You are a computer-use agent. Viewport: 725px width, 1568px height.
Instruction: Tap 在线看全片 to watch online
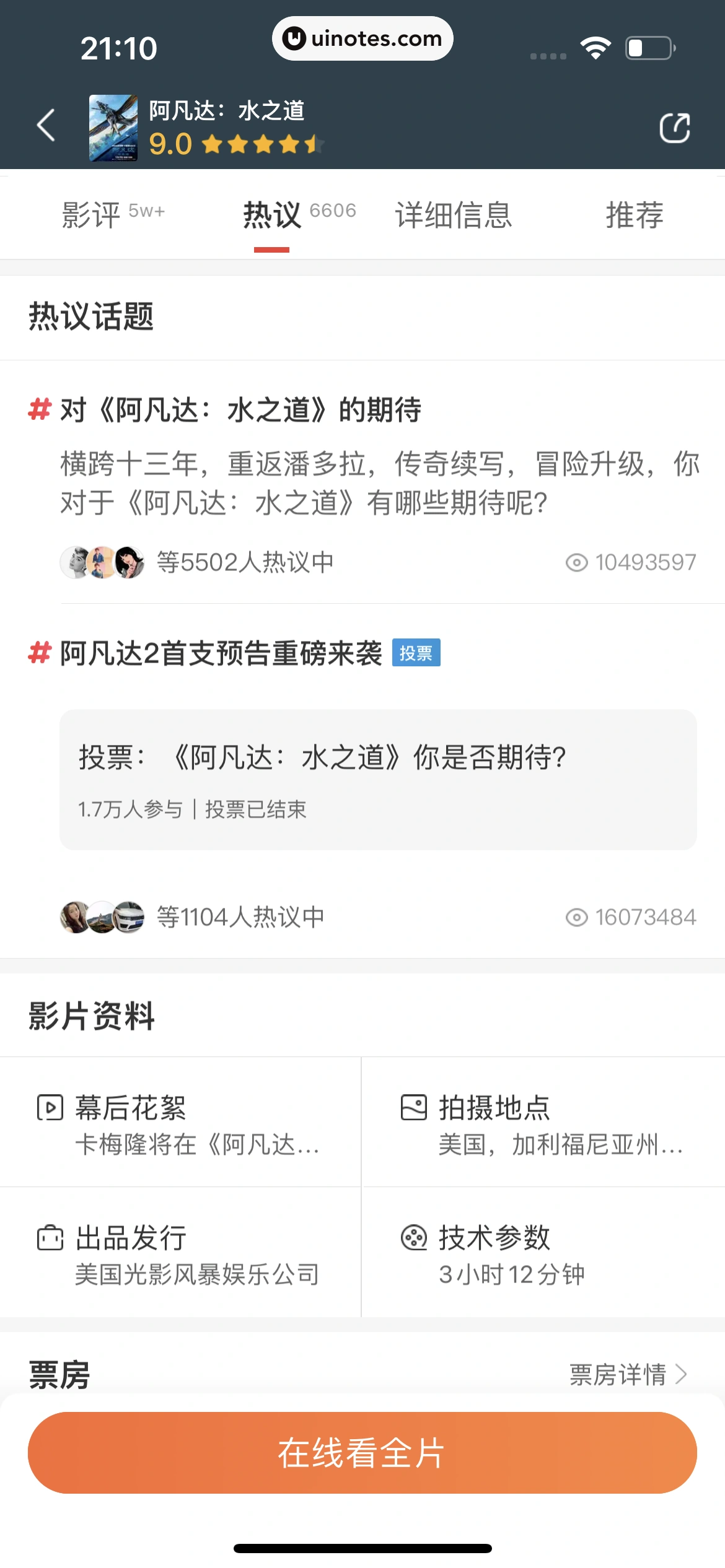(x=362, y=1453)
